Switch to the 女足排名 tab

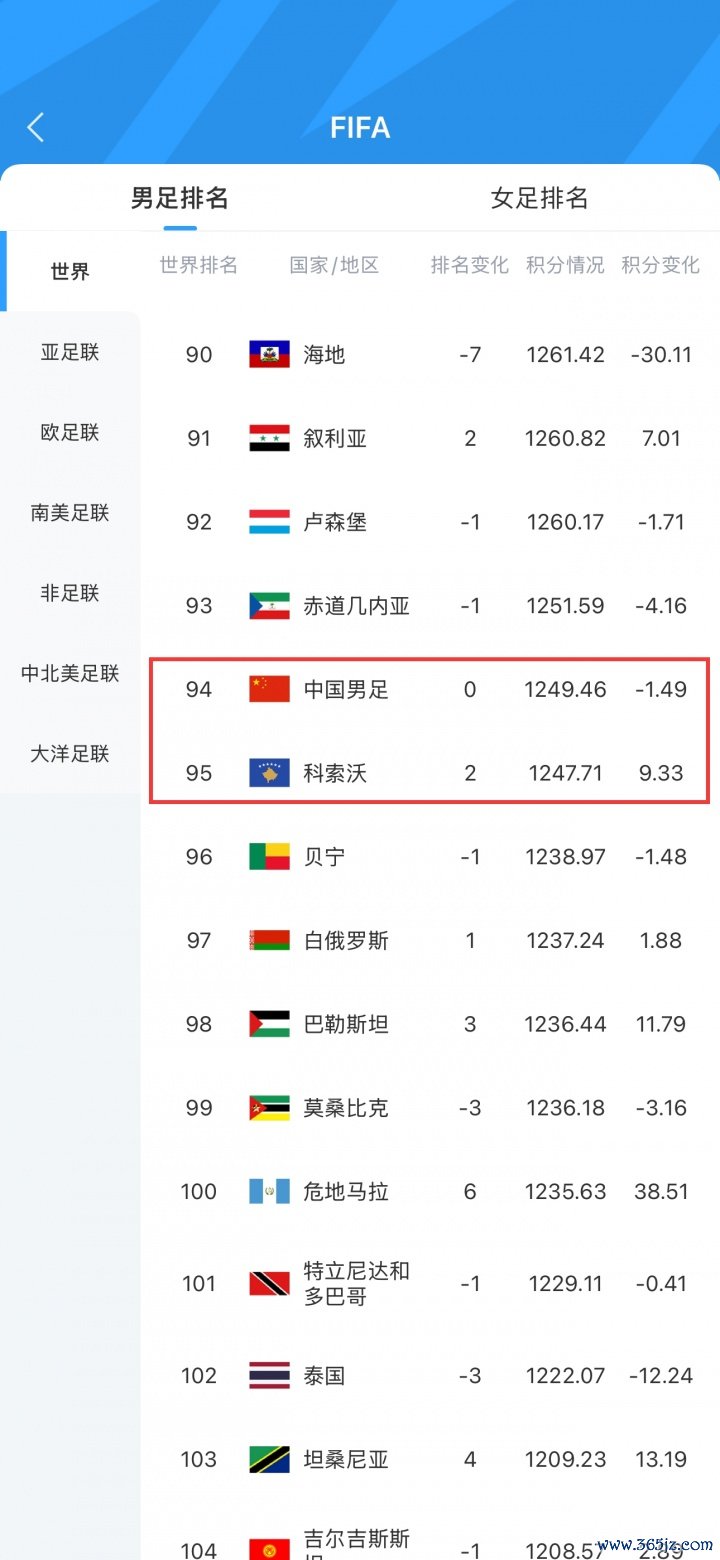[x=539, y=198]
